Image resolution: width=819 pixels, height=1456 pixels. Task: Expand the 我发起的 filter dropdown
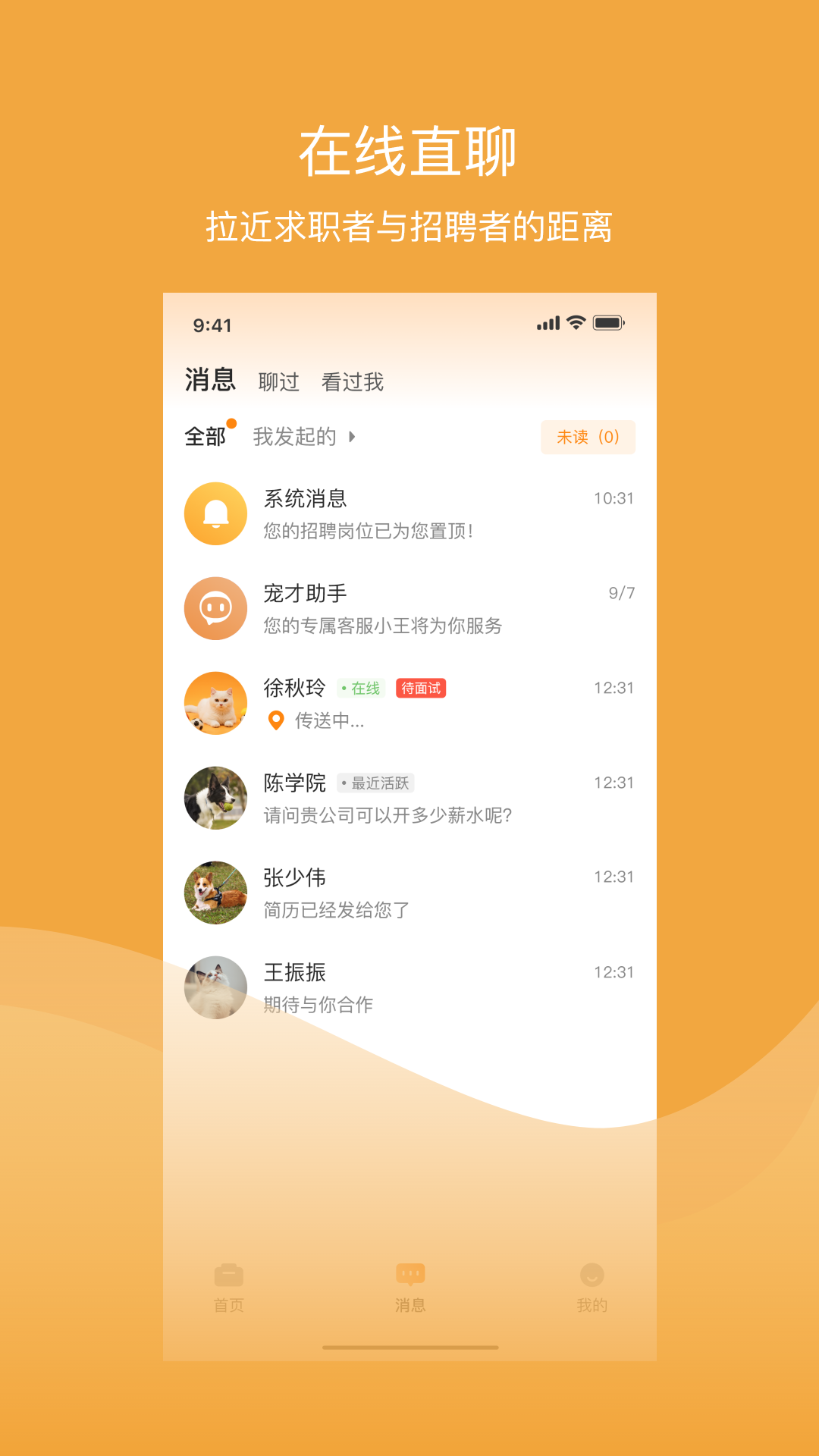[x=303, y=437]
